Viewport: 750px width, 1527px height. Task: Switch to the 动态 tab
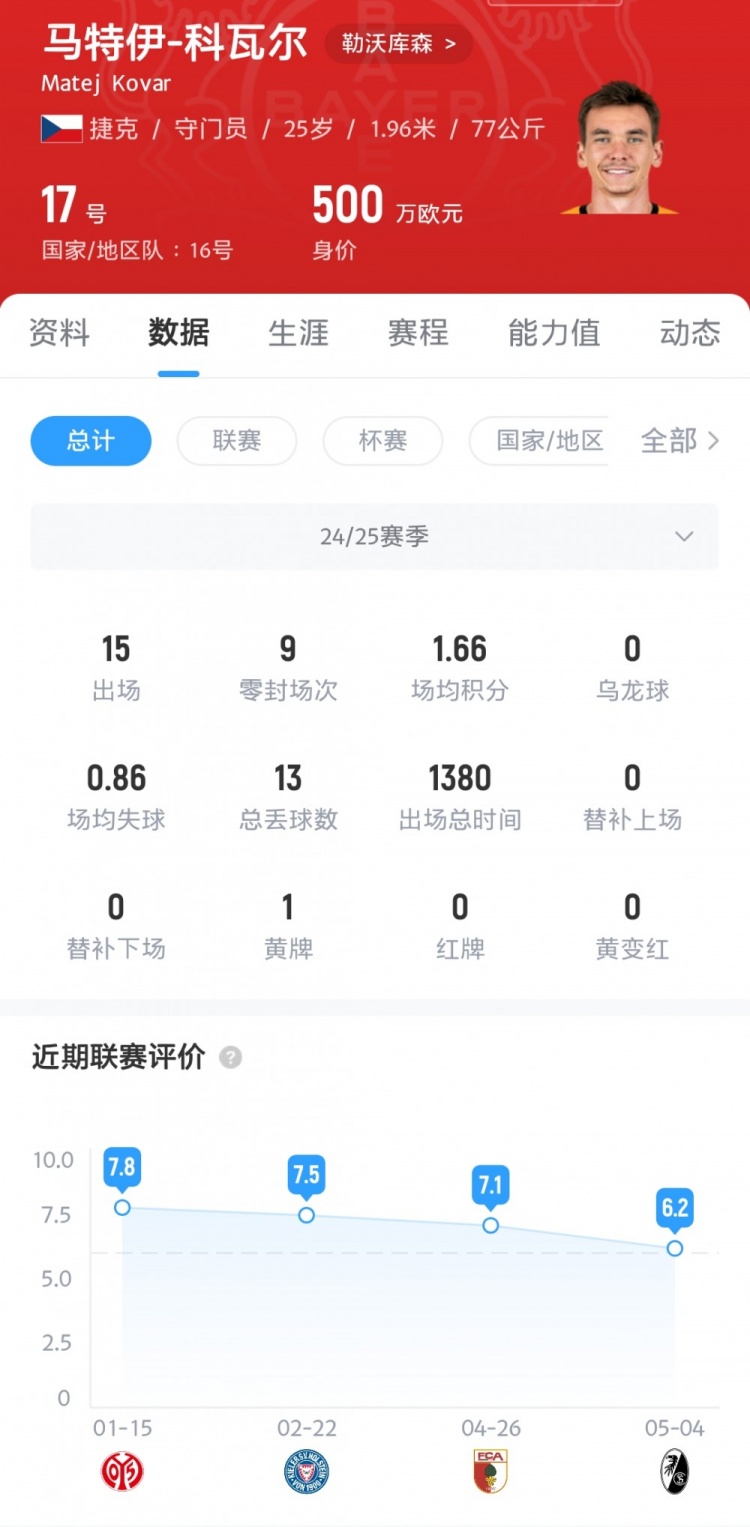click(x=690, y=333)
